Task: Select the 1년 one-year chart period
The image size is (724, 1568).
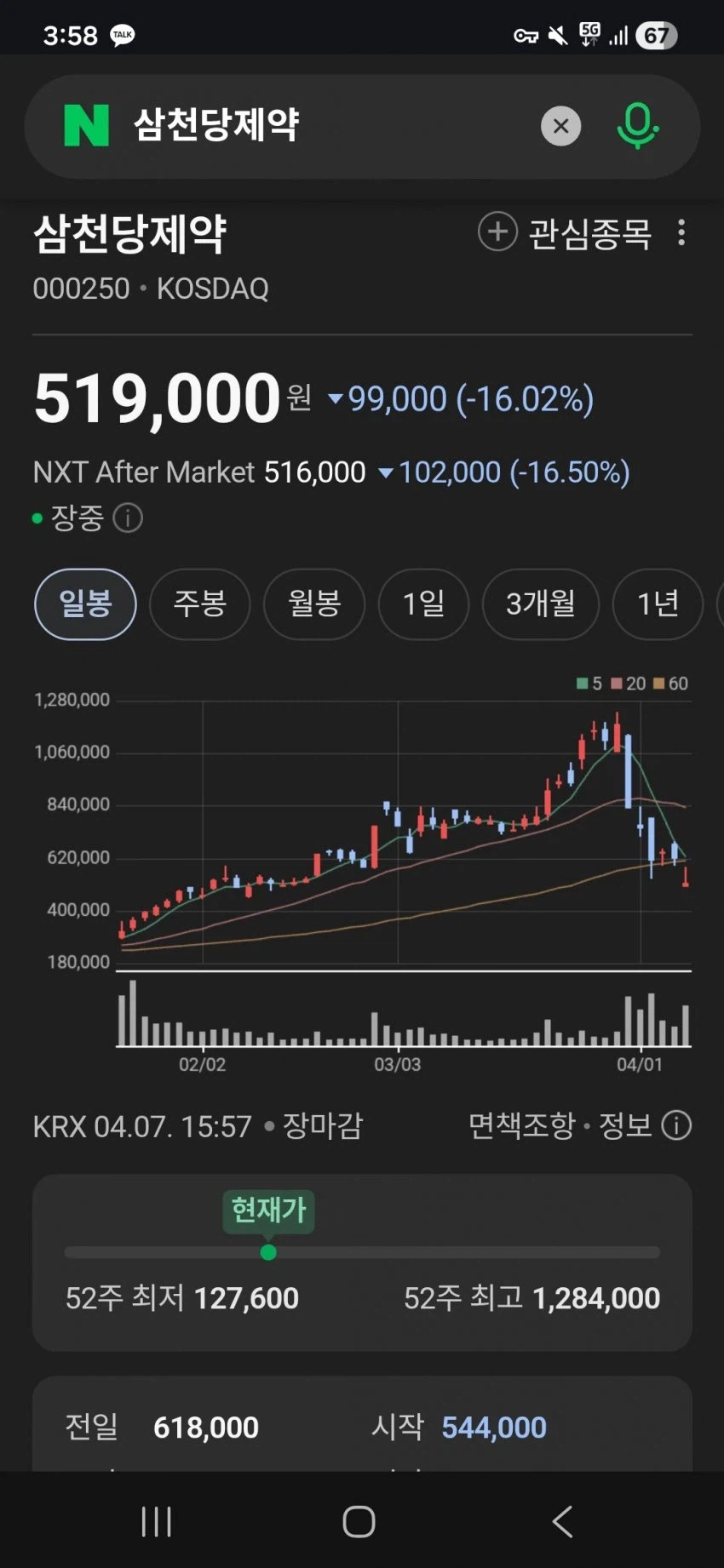Action: pyautogui.click(x=658, y=604)
